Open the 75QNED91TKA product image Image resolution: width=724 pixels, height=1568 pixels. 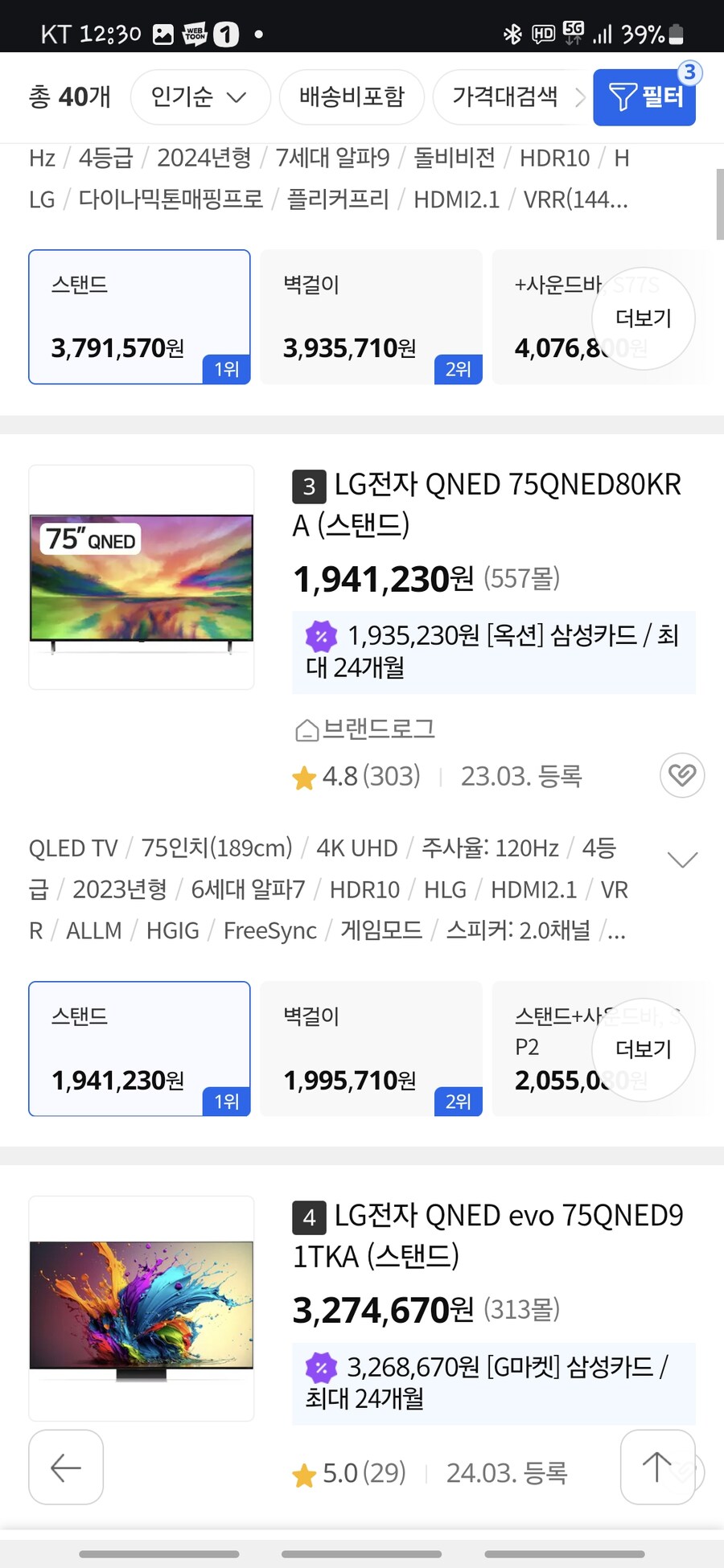click(x=142, y=1307)
